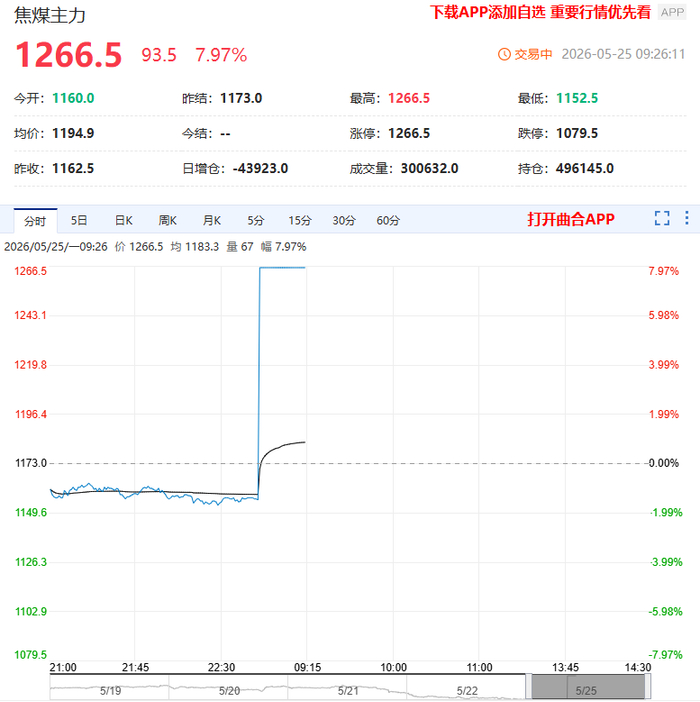Expand the chart to fullscreen

pyautogui.click(x=662, y=218)
